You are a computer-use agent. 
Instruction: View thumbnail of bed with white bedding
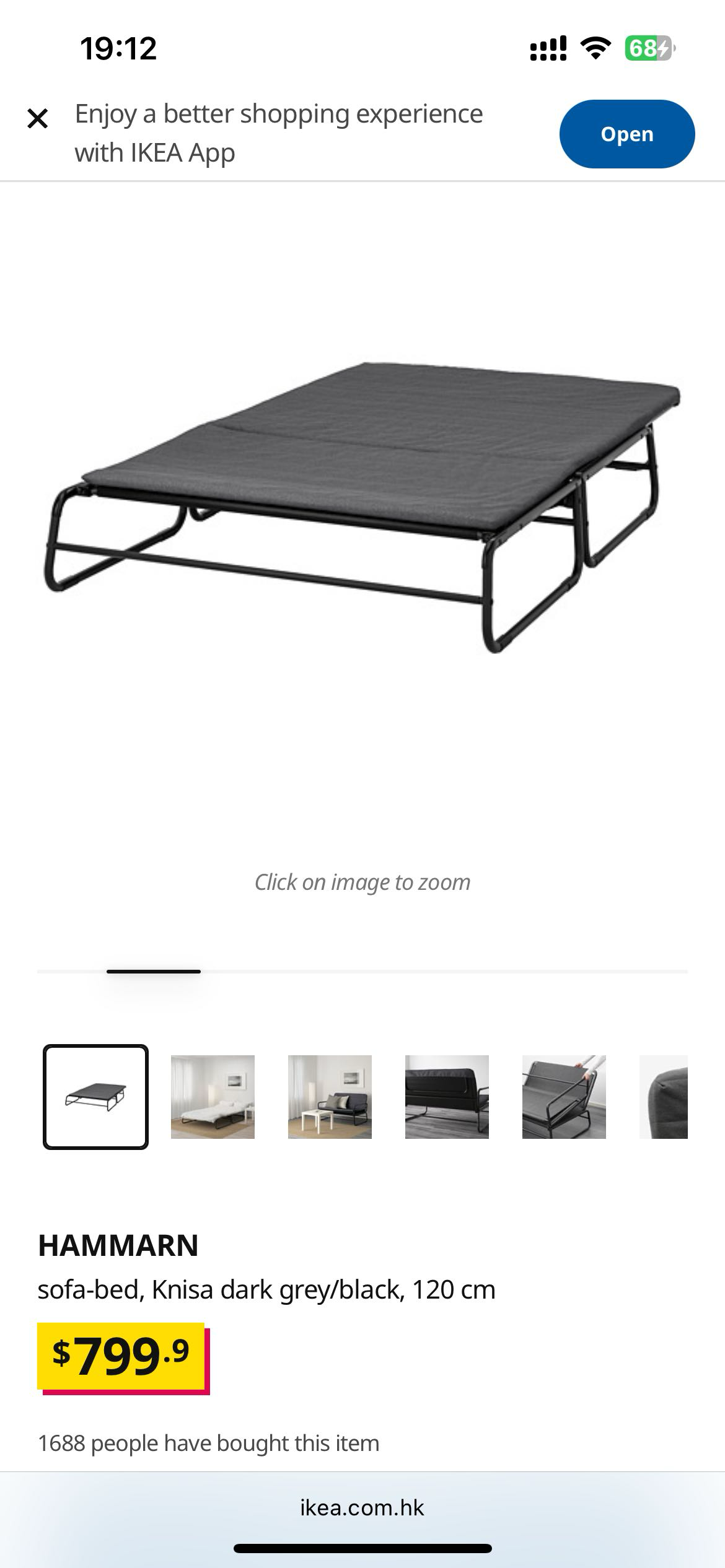pyautogui.click(x=213, y=1097)
